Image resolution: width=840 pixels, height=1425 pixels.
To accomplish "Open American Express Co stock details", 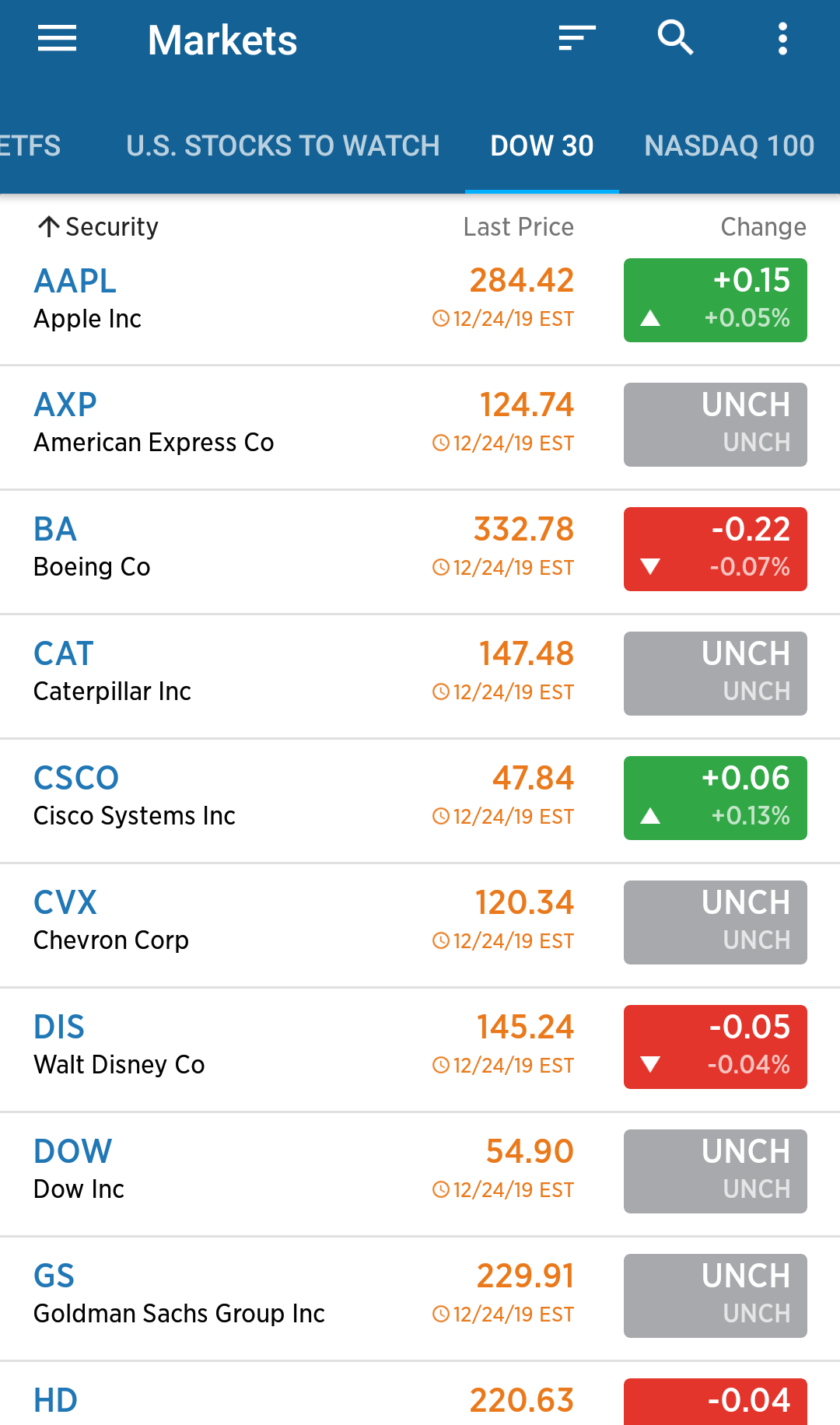I will [x=420, y=427].
